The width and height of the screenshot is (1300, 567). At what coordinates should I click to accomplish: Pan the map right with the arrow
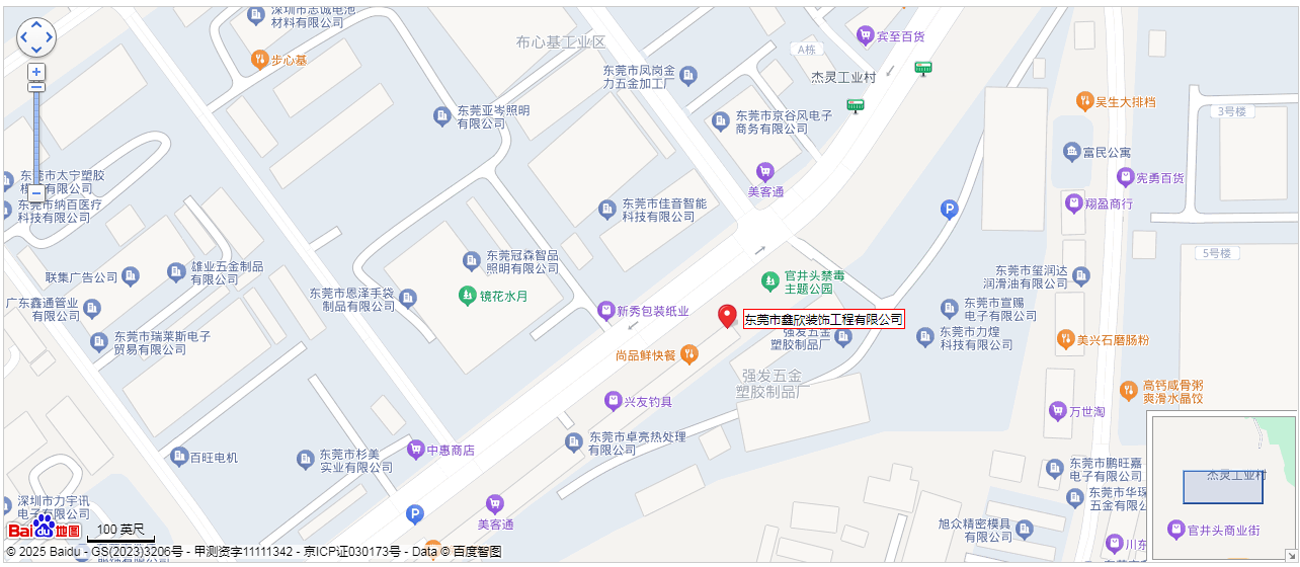[x=49, y=37]
